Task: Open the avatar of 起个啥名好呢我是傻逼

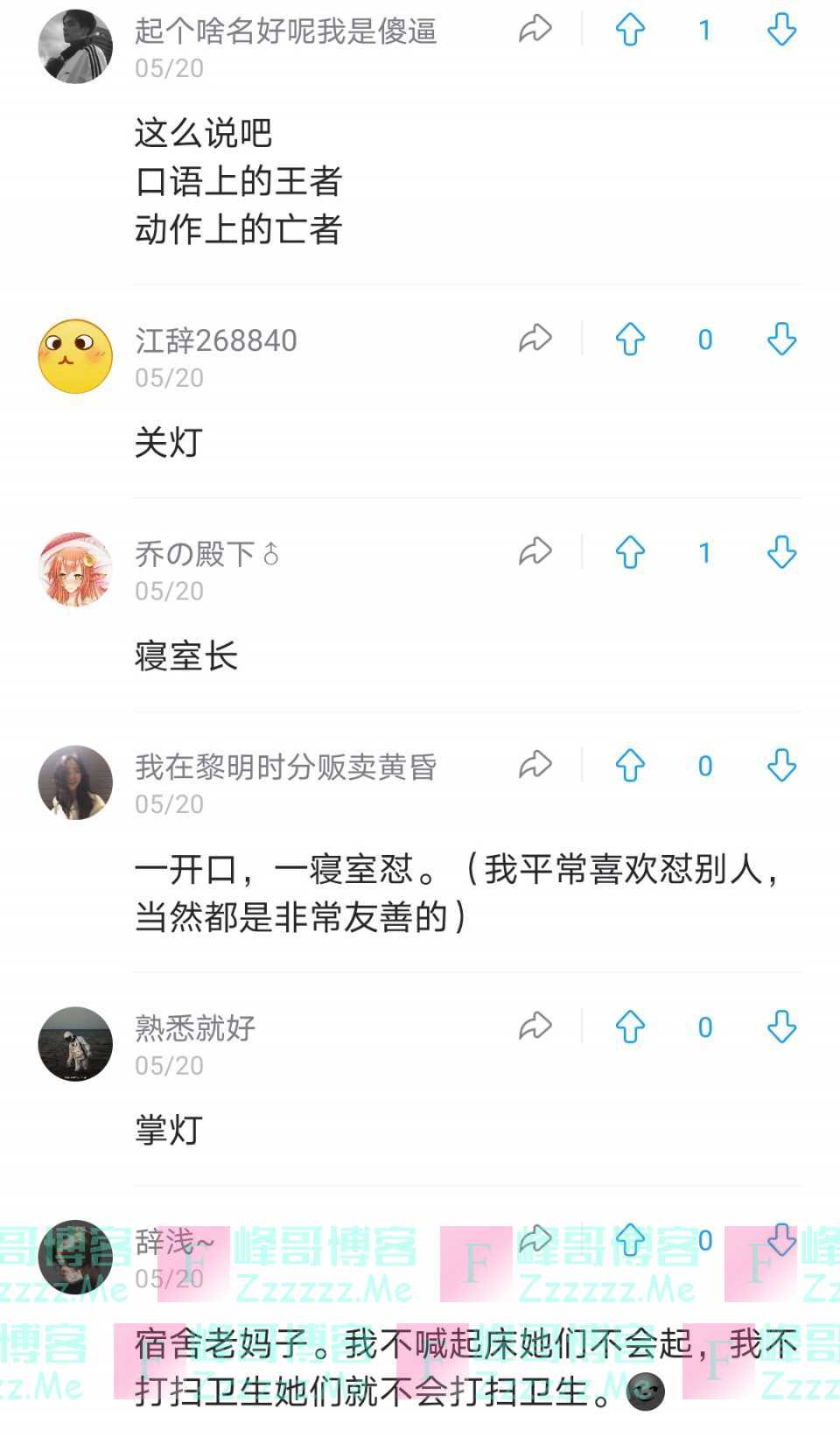Action: [75, 46]
